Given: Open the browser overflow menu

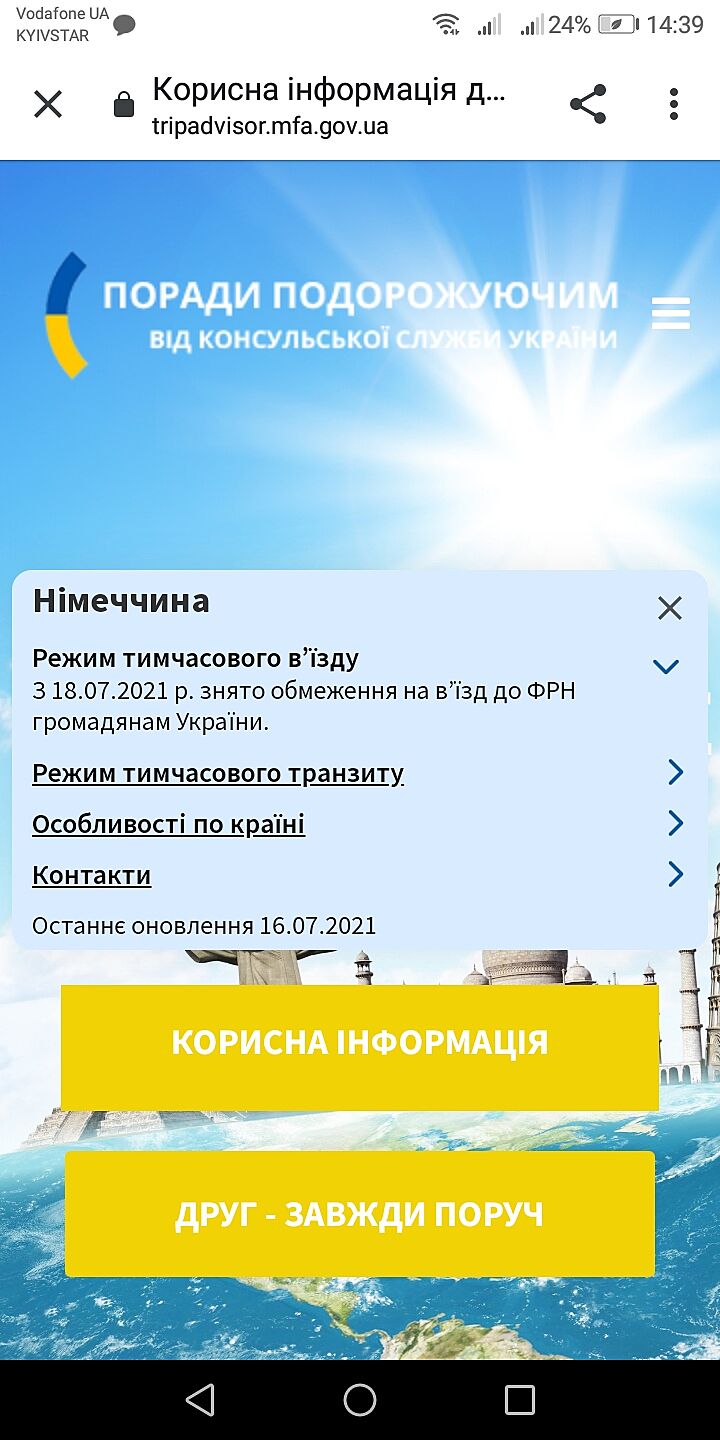Looking at the screenshot, I should 674,104.
